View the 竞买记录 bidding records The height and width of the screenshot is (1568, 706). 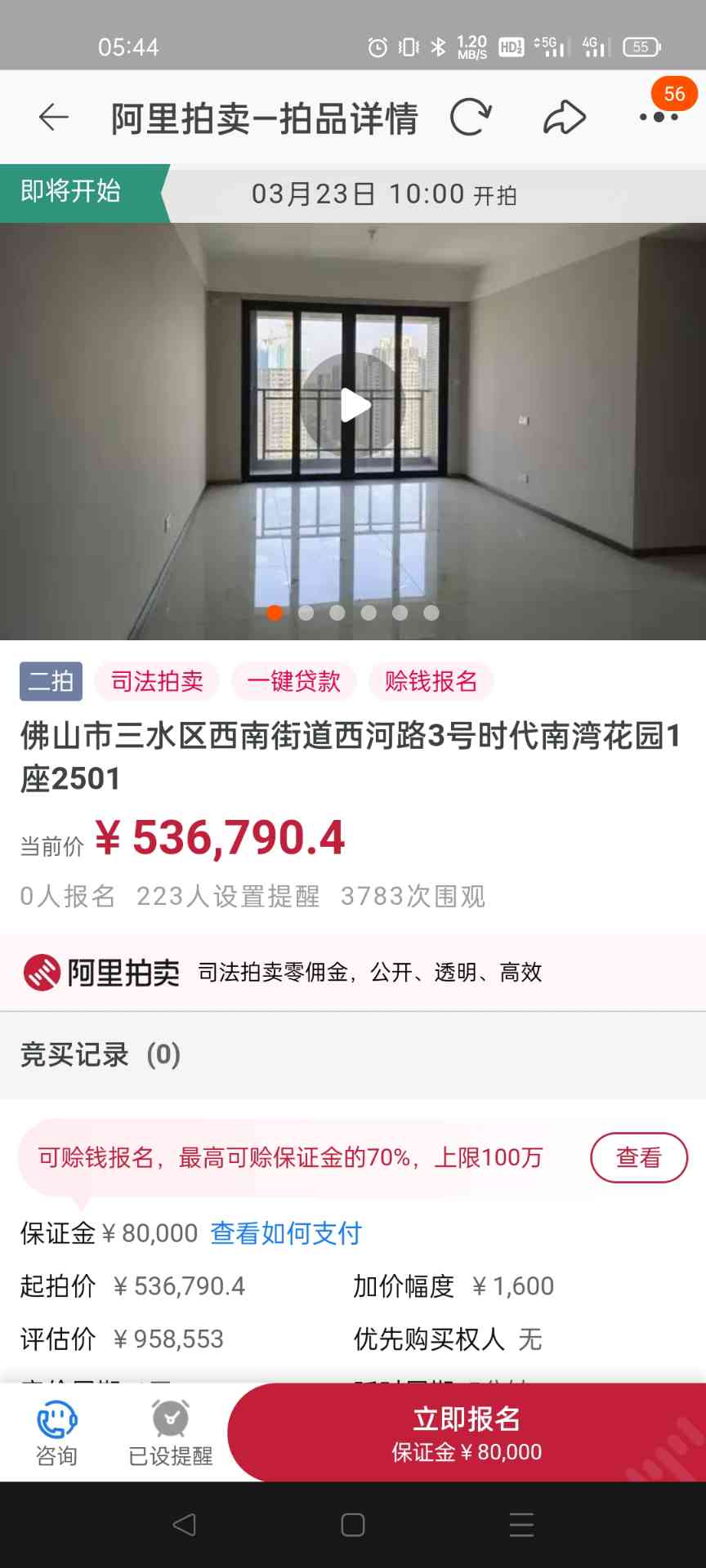click(353, 1054)
